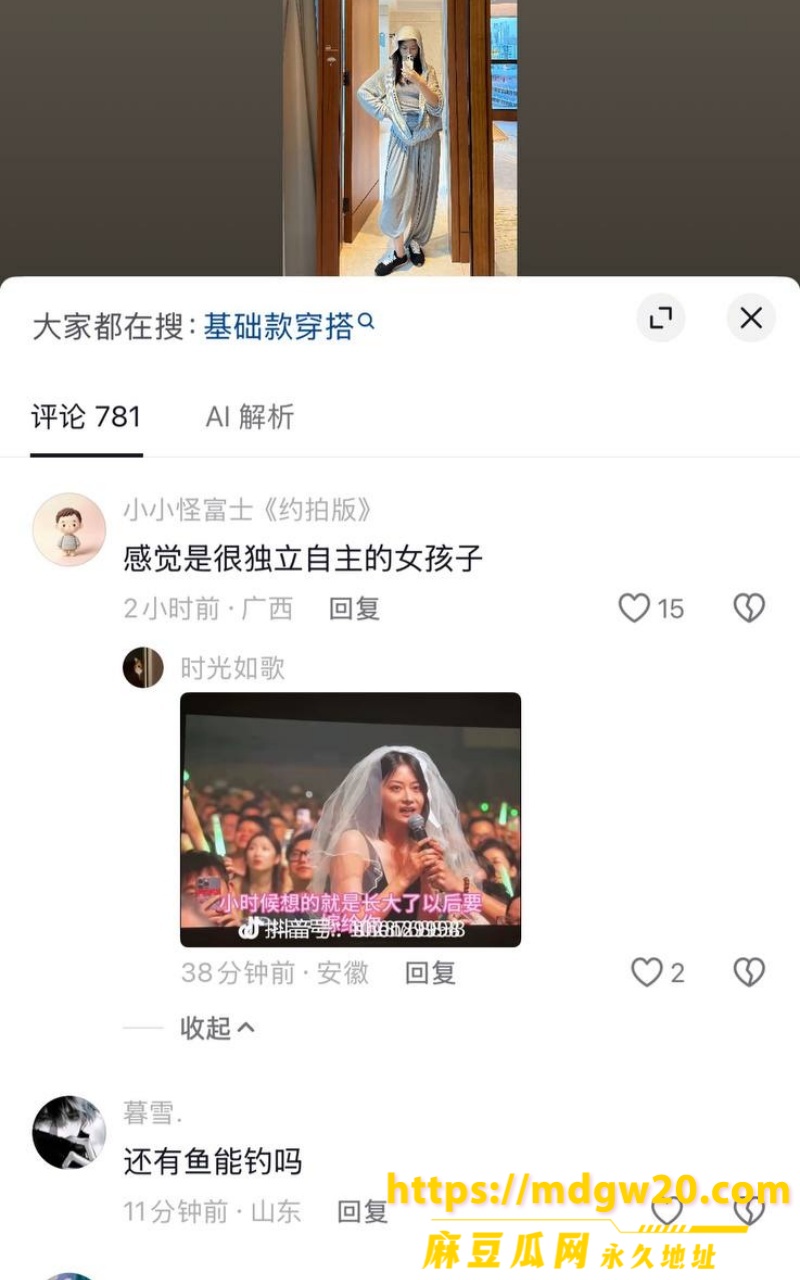This screenshot has width=800, height=1280.
Task: Close the comments panel
Action: [x=751, y=319]
